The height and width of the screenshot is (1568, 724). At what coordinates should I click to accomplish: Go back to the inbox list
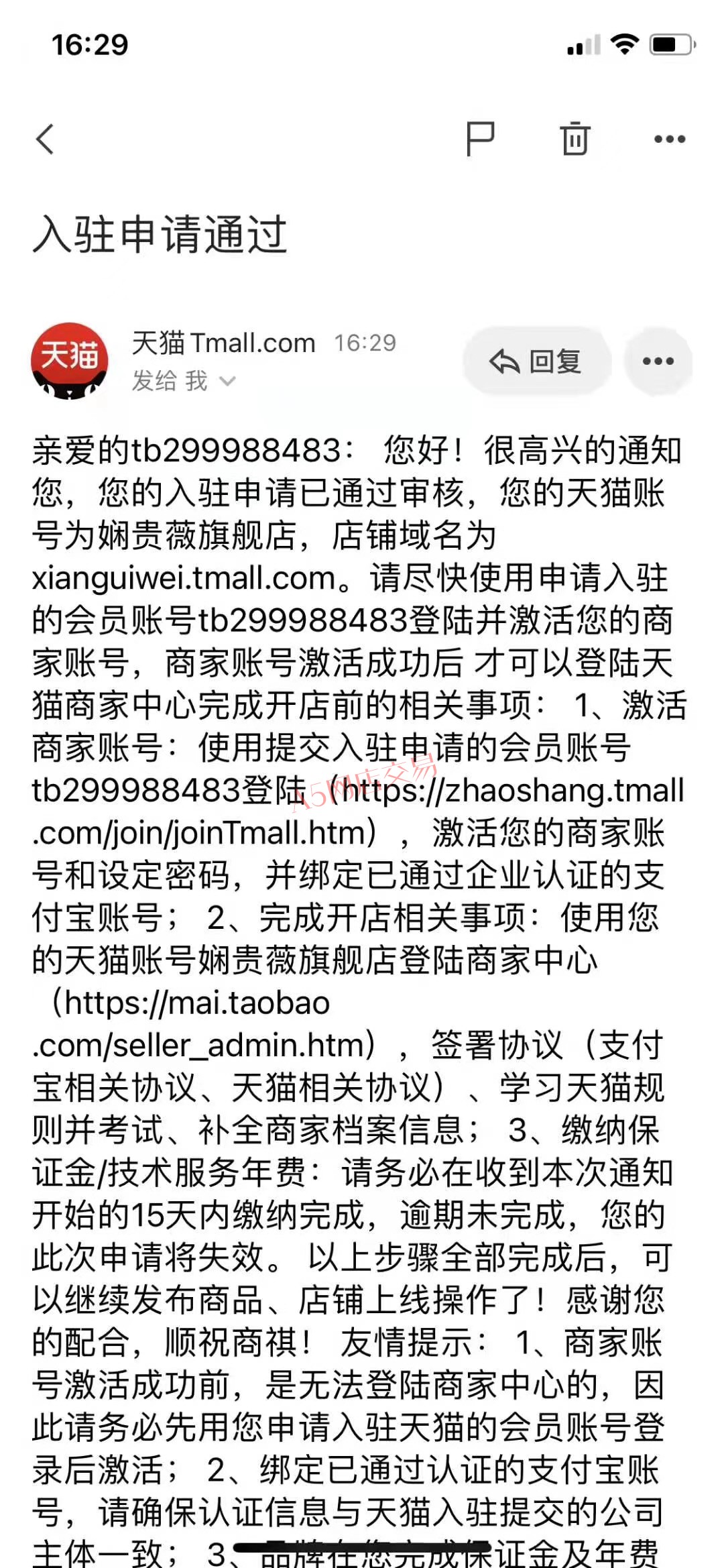[x=45, y=139]
